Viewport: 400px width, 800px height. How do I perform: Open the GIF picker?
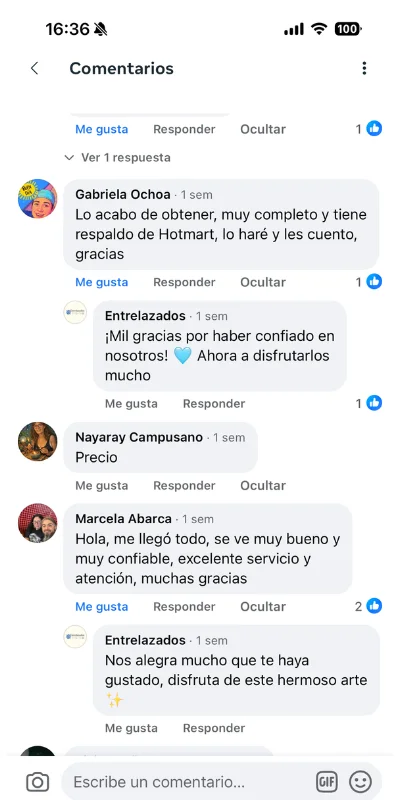pyautogui.click(x=327, y=782)
